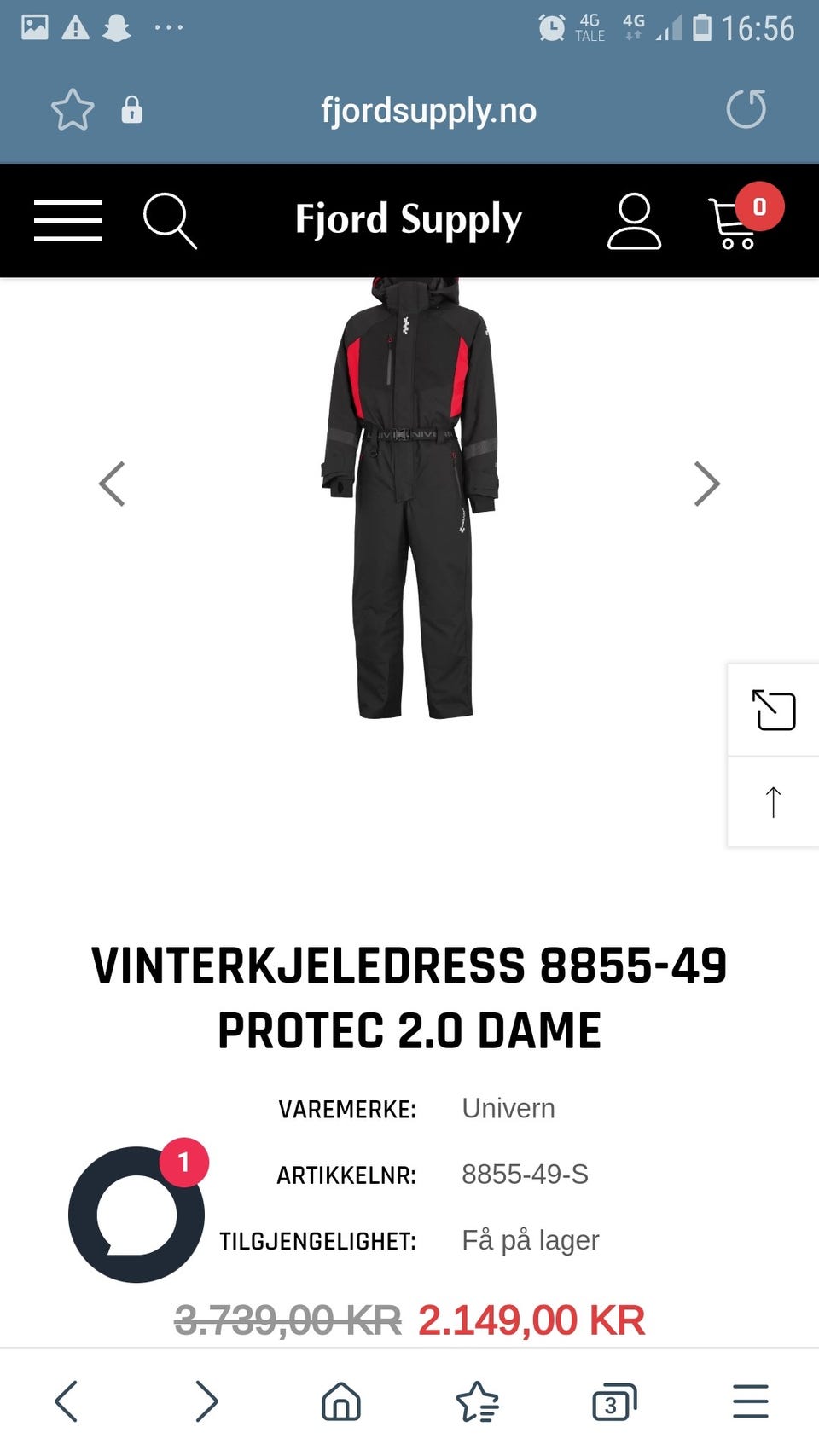
Task: Go to browser home via home icon
Action: pos(340,1401)
